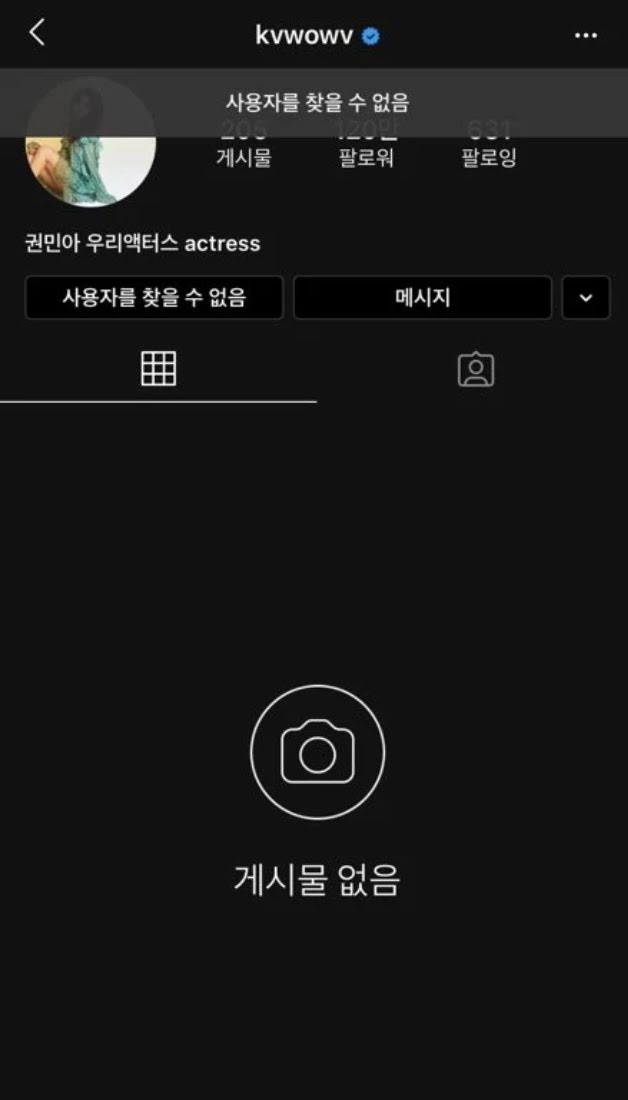Switch to the posts grid tab

159,368
